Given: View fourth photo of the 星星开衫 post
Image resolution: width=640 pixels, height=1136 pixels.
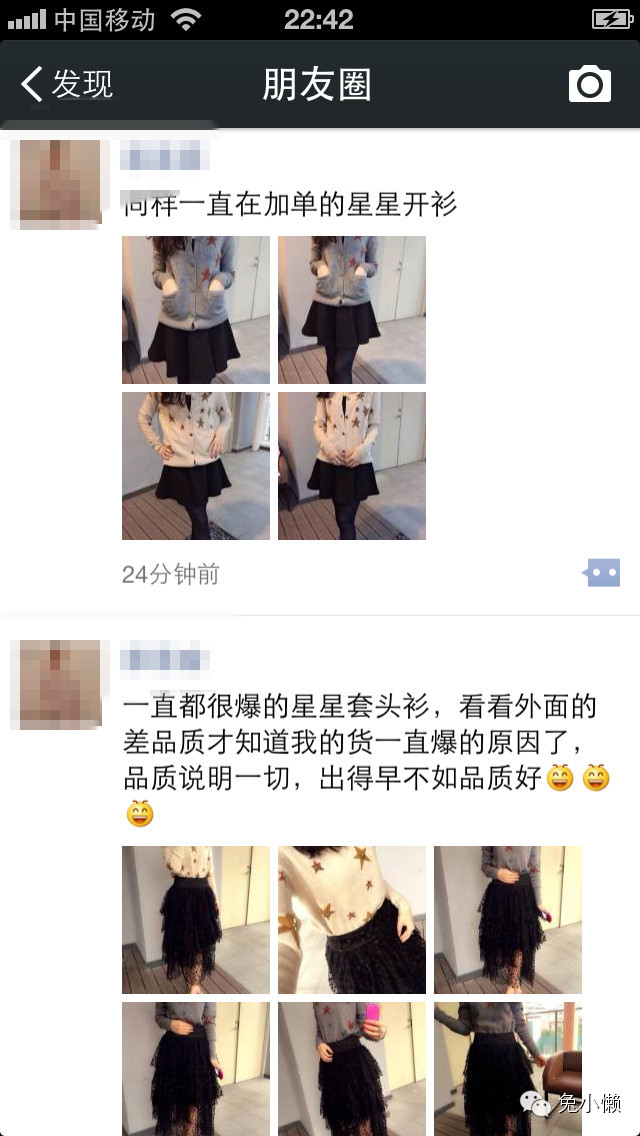Looking at the screenshot, I should [351, 466].
